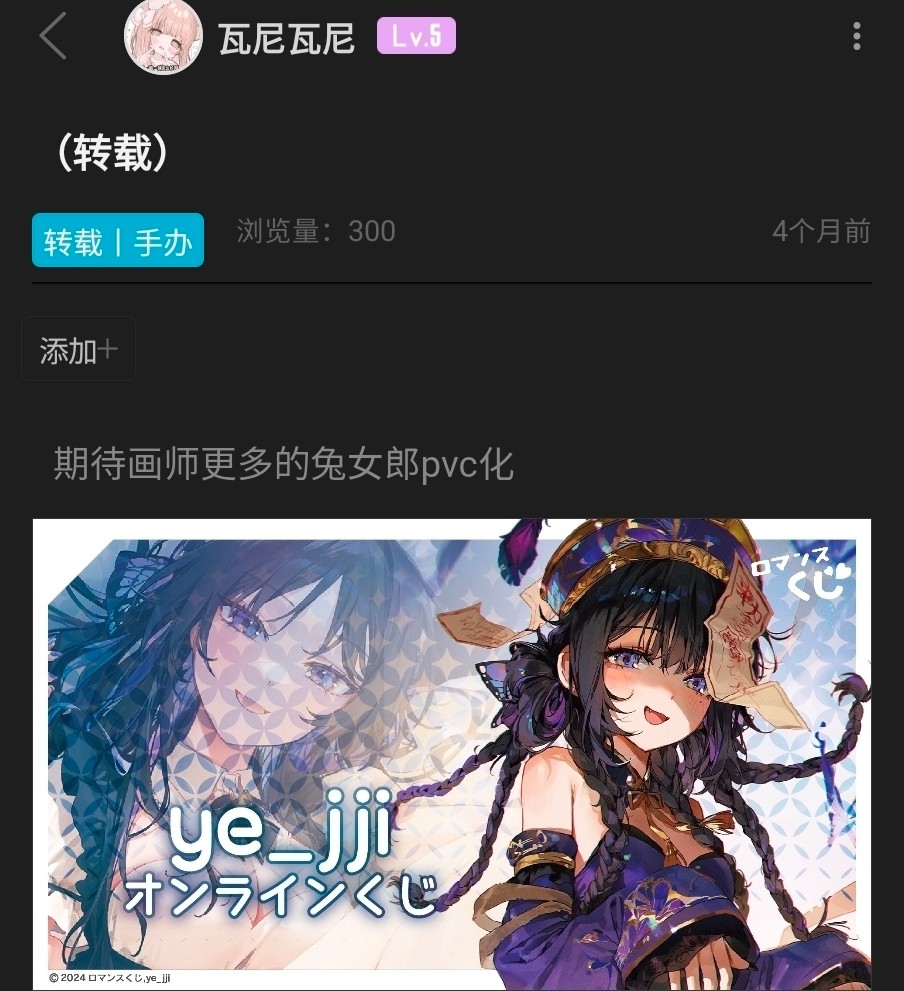Open the three-dot overflow menu

click(856, 37)
